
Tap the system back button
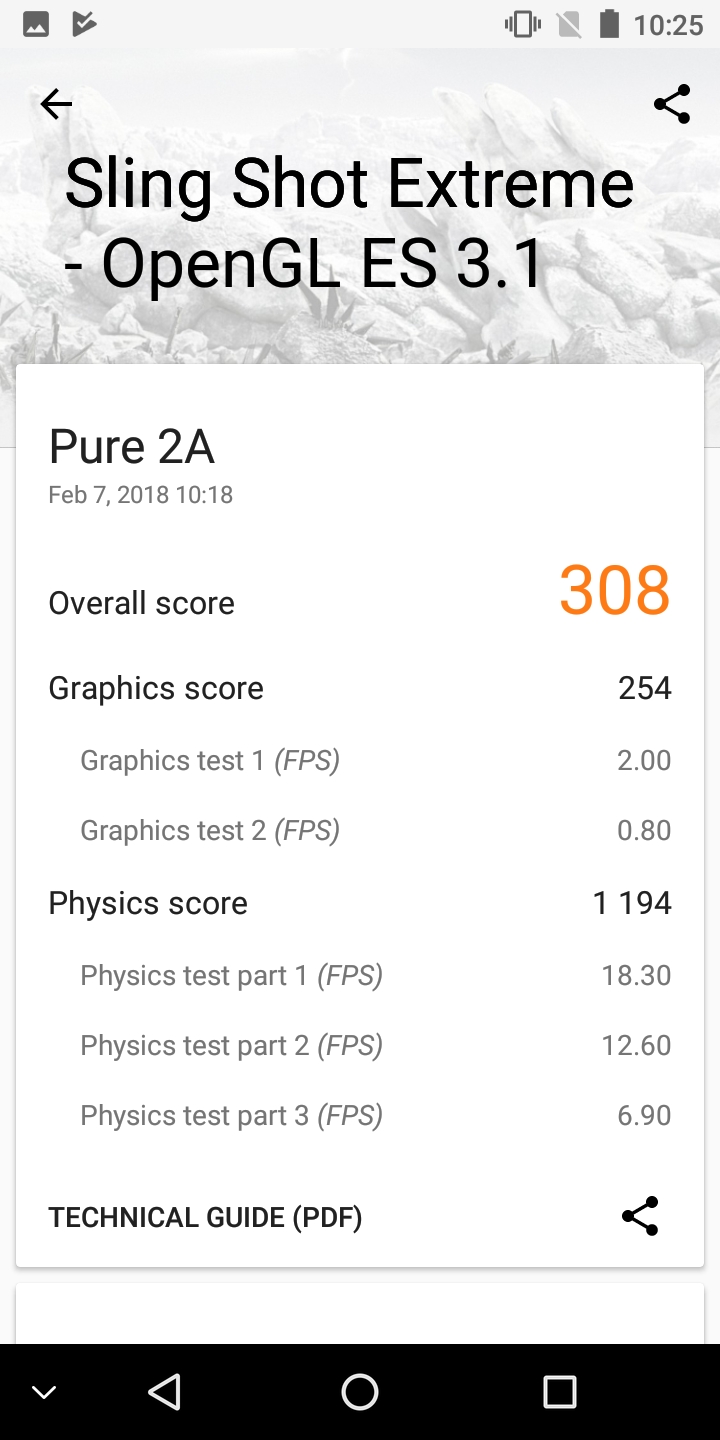163,1391
